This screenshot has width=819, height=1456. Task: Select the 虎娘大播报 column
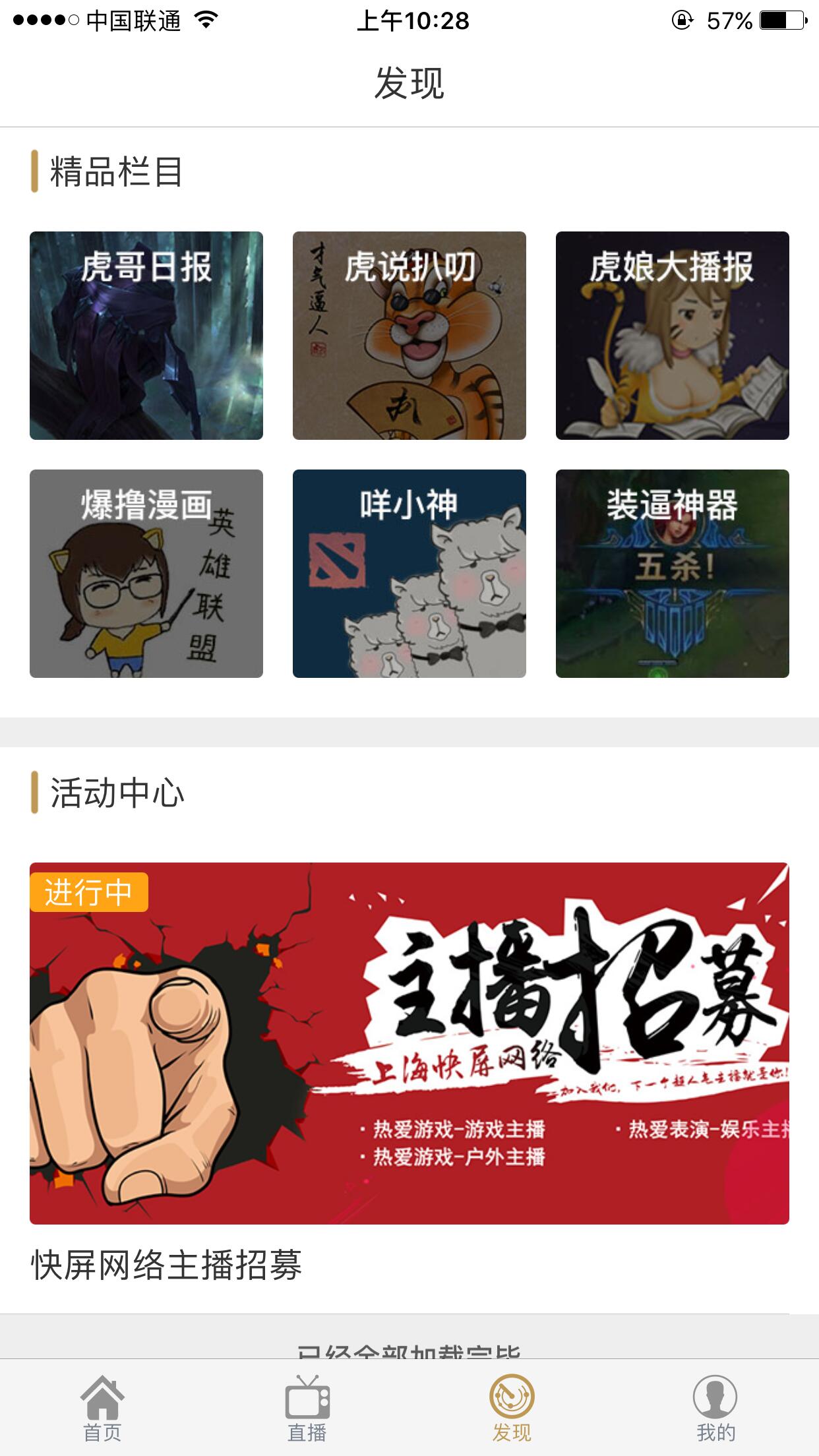pyautogui.click(x=672, y=335)
